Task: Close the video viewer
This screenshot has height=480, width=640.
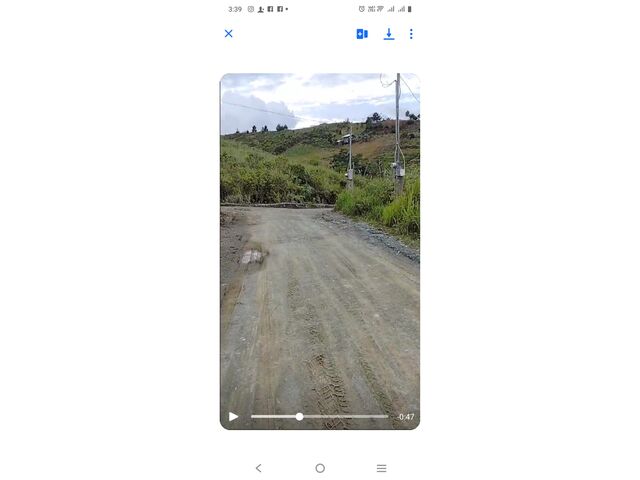Action: (x=228, y=34)
